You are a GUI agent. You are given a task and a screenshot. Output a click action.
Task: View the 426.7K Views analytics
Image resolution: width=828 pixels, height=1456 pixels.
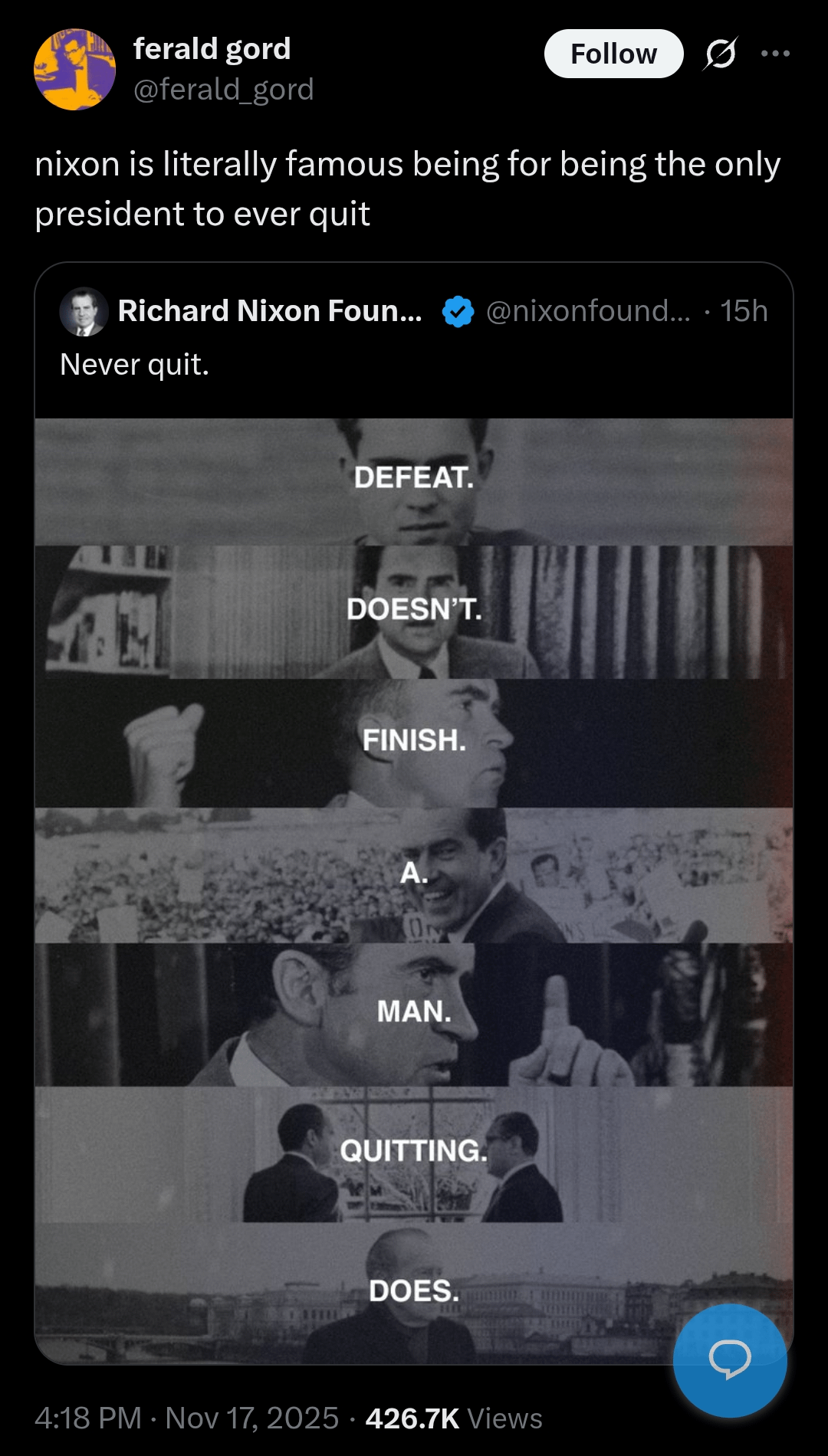tap(453, 1418)
